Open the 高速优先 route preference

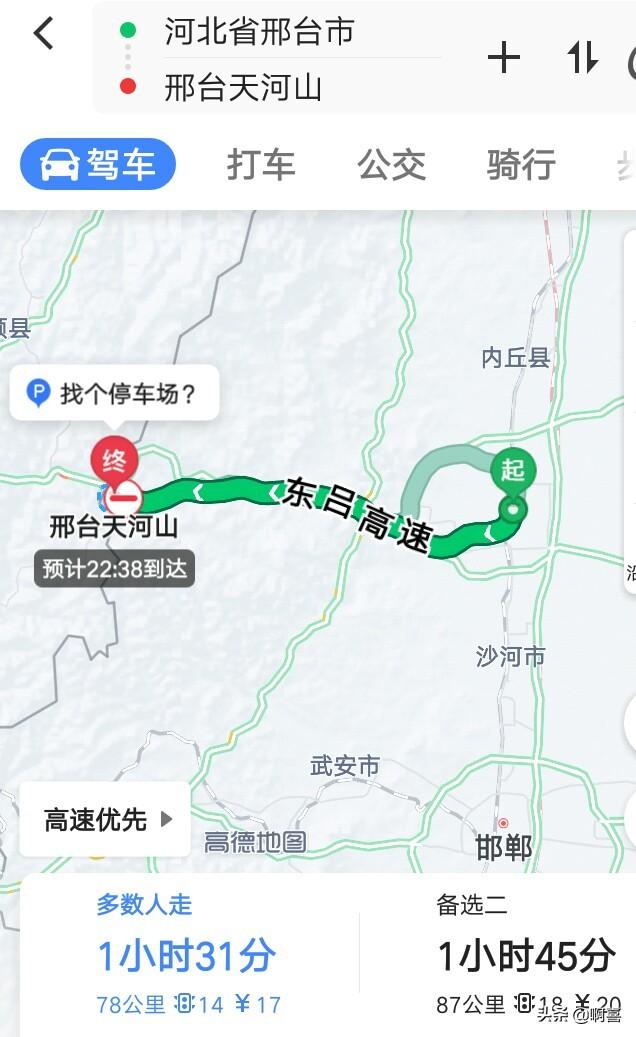tap(106, 819)
